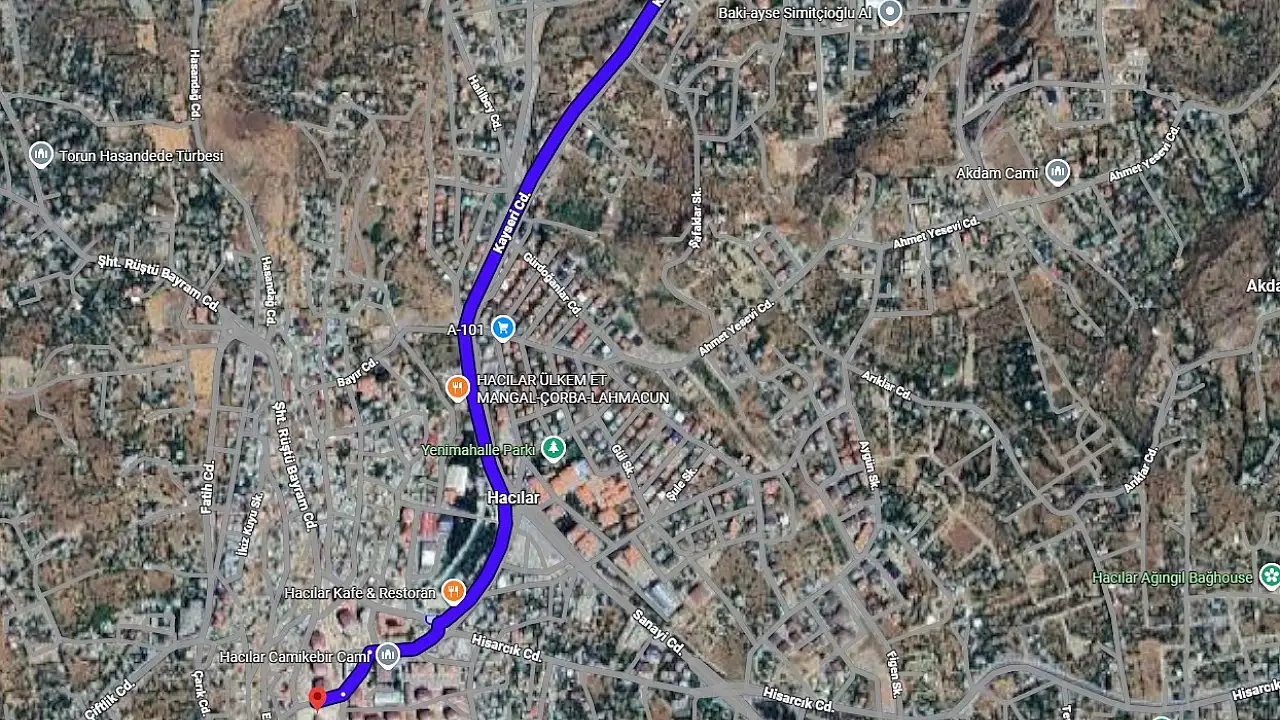The height and width of the screenshot is (720, 1280).
Task: Tap the Akdam Cami mosque marker
Action: coord(1057,173)
